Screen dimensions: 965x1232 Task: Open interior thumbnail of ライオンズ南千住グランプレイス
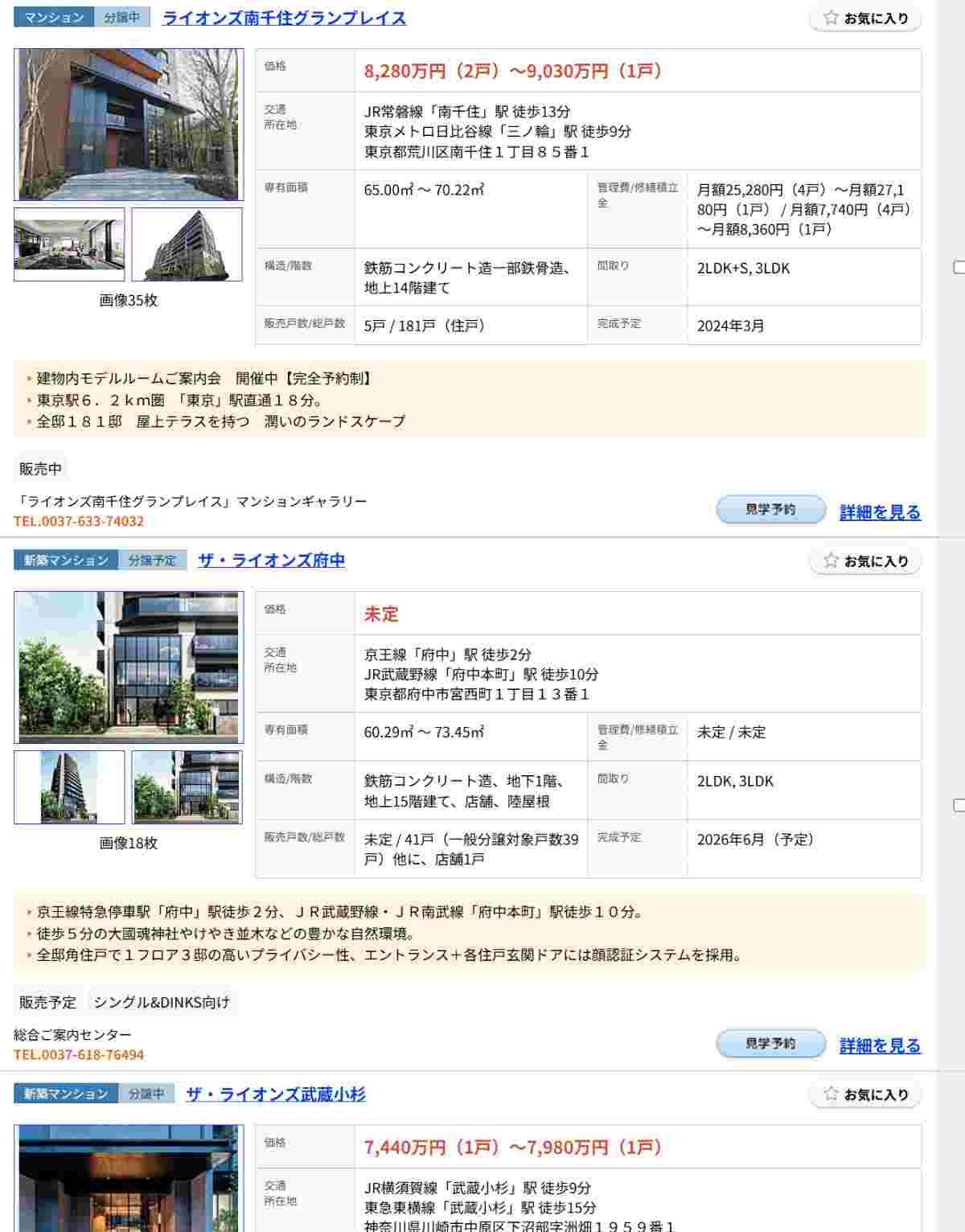pos(69,244)
